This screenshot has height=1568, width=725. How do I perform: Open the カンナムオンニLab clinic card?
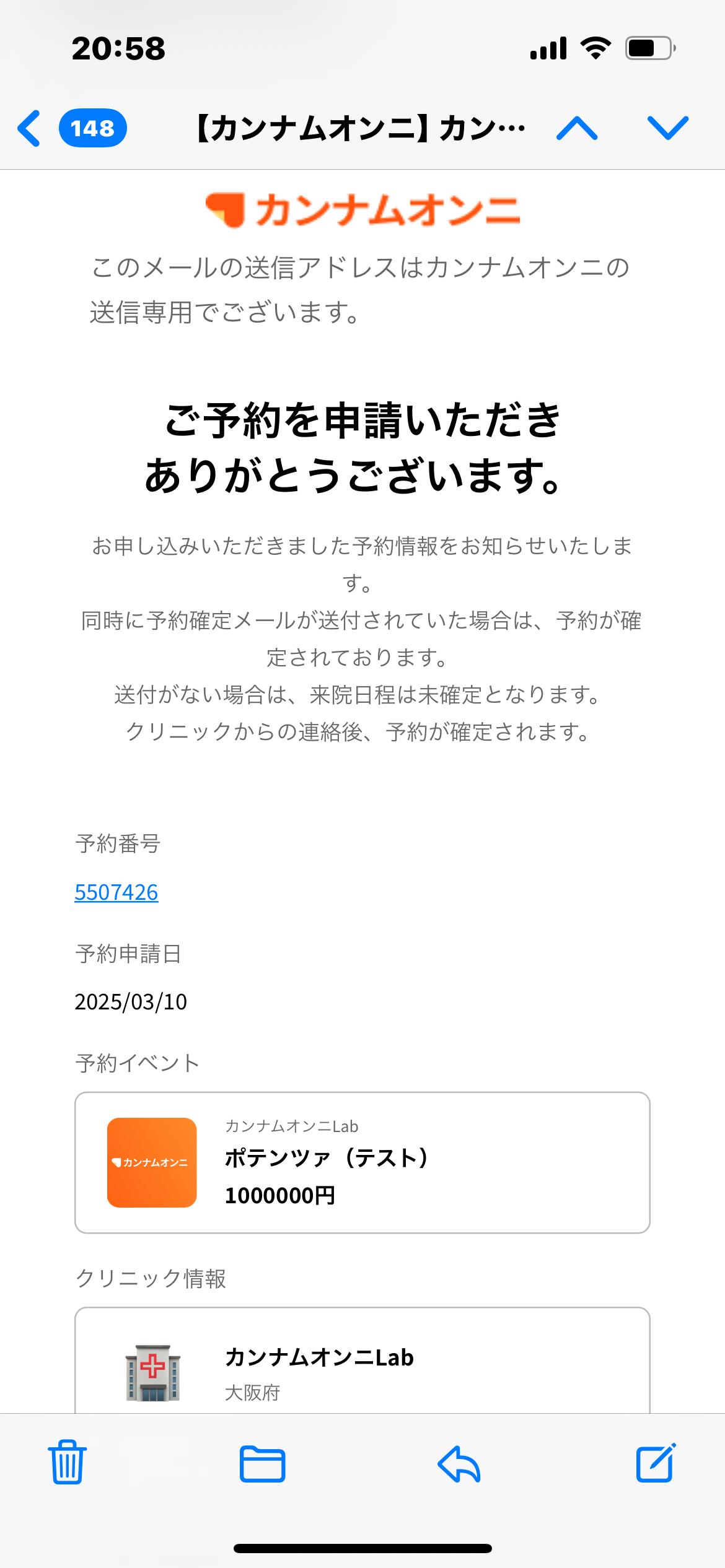(x=362, y=1361)
